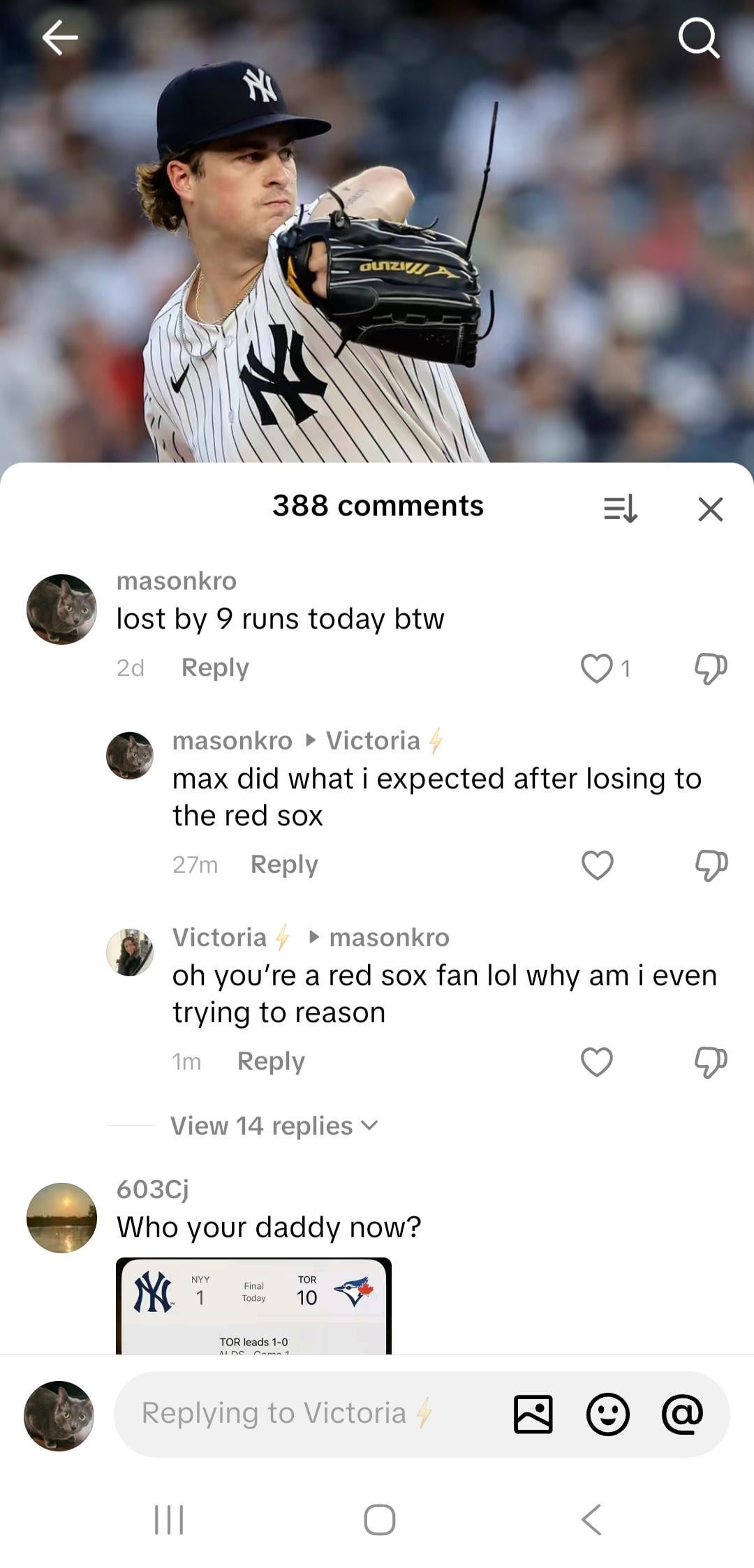The image size is (754, 1568).
Task: Dislike the "max did what i expected" reply
Action: click(710, 865)
